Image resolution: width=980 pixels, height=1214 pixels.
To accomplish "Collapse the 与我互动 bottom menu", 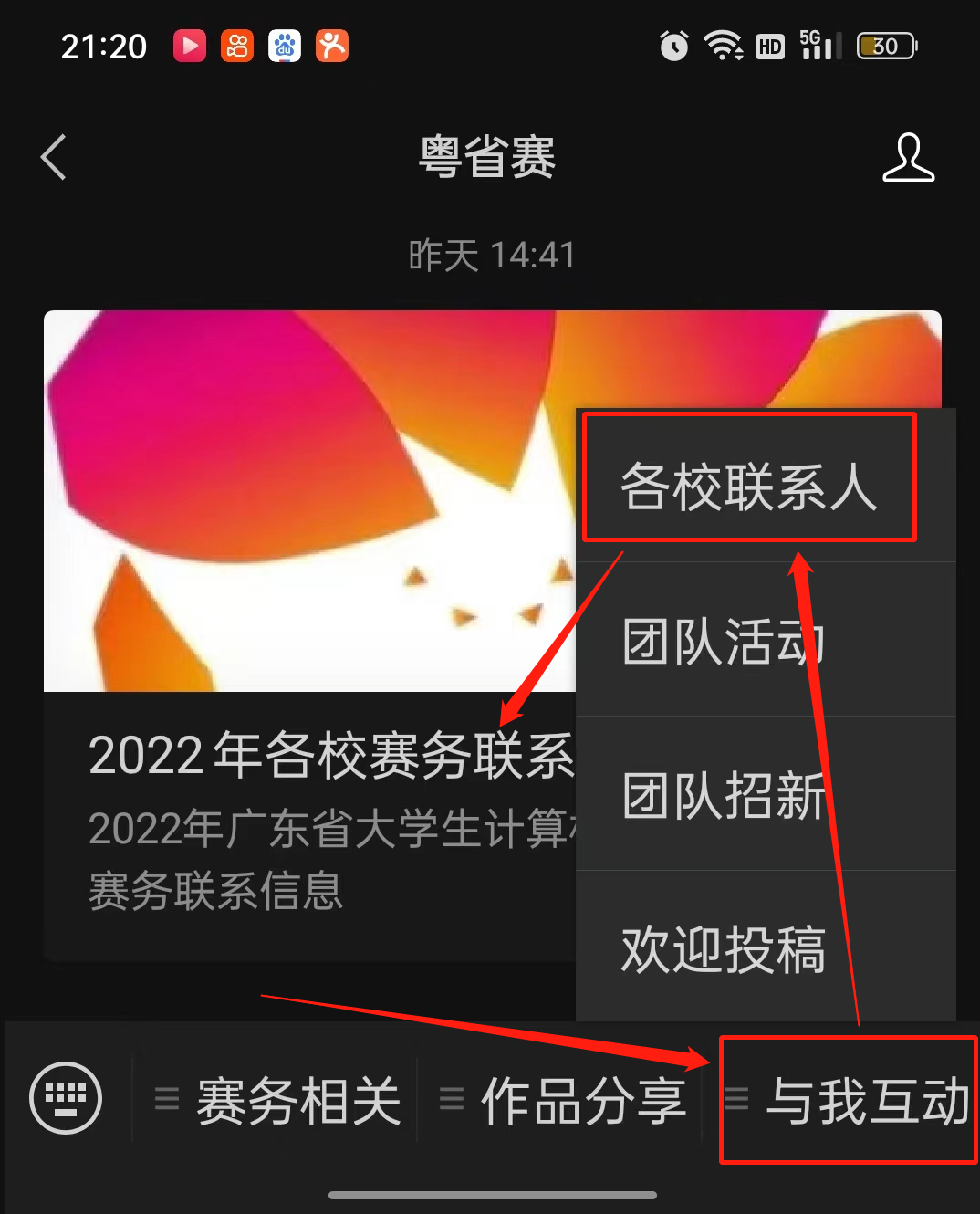I will (x=849, y=1101).
